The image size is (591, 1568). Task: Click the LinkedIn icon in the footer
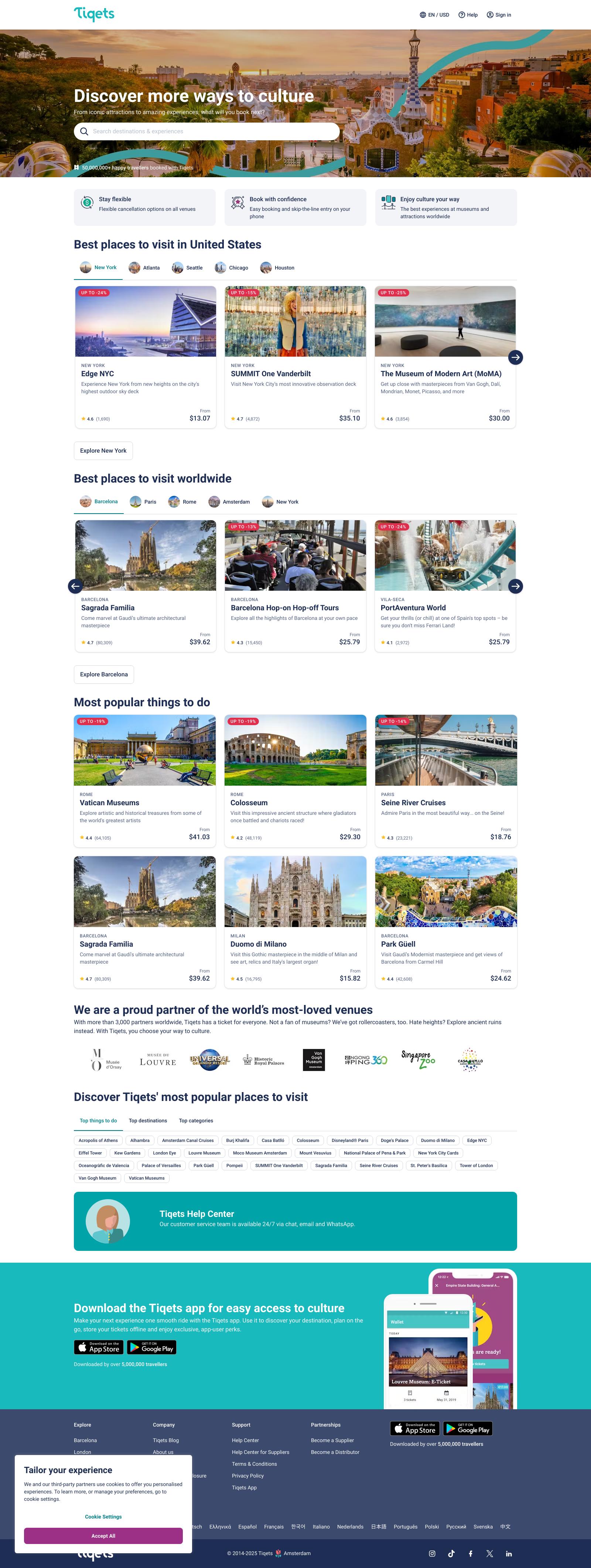509,1554
